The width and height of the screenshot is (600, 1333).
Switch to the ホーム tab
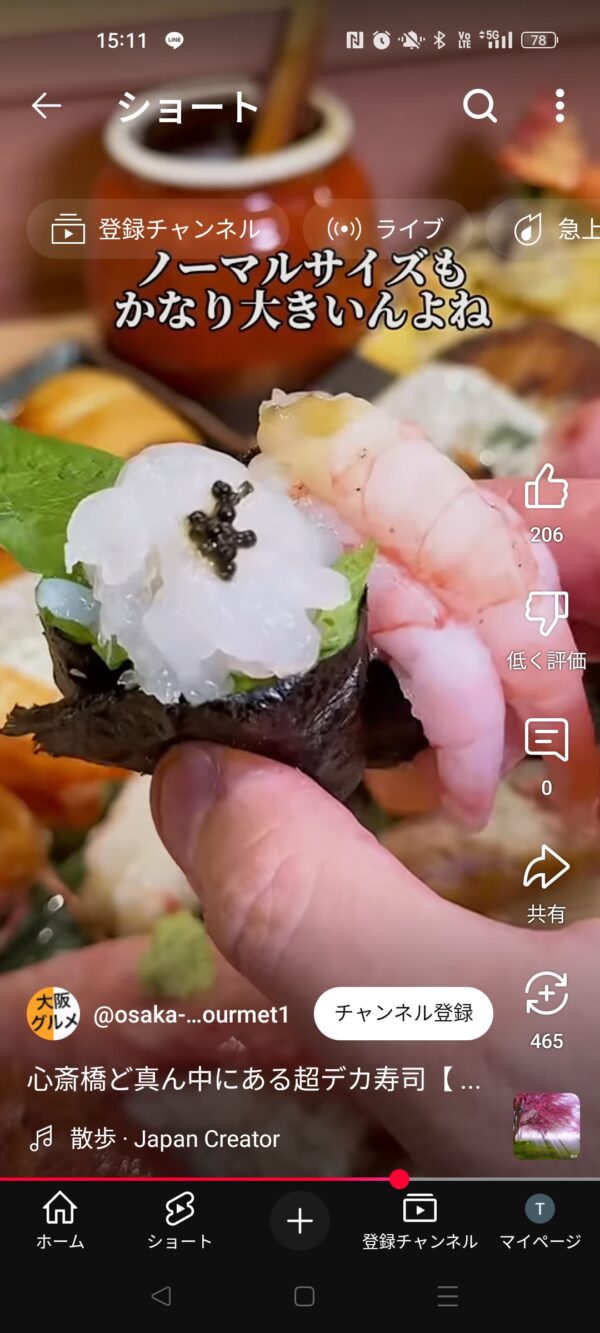point(60,1221)
